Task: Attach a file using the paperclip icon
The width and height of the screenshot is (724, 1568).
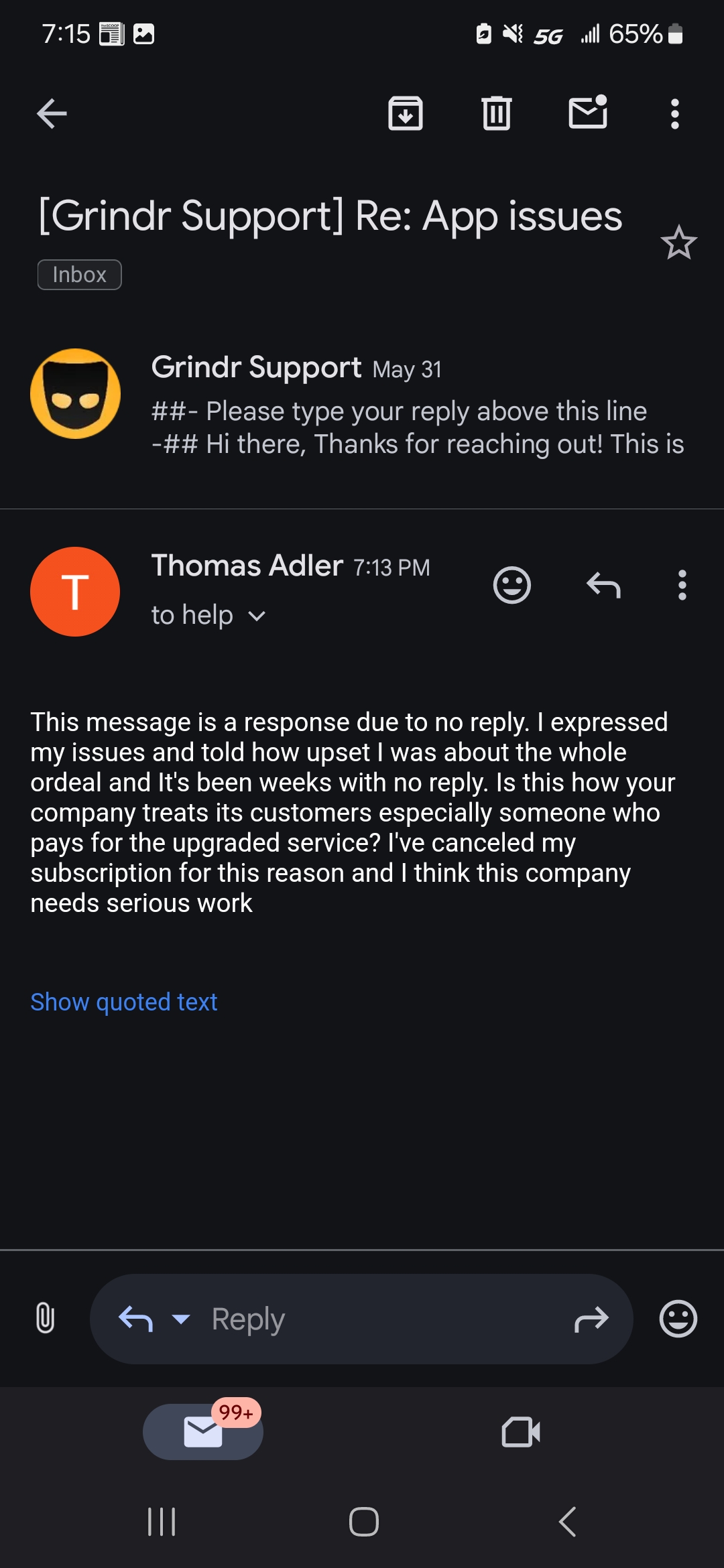Action: pyautogui.click(x=44, y=1318)
